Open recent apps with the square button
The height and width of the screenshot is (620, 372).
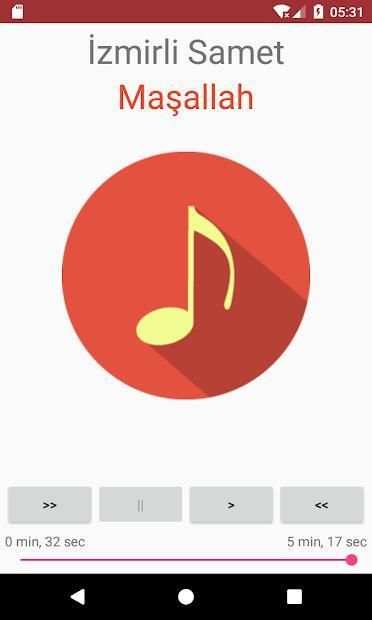[x=295, y=597]
